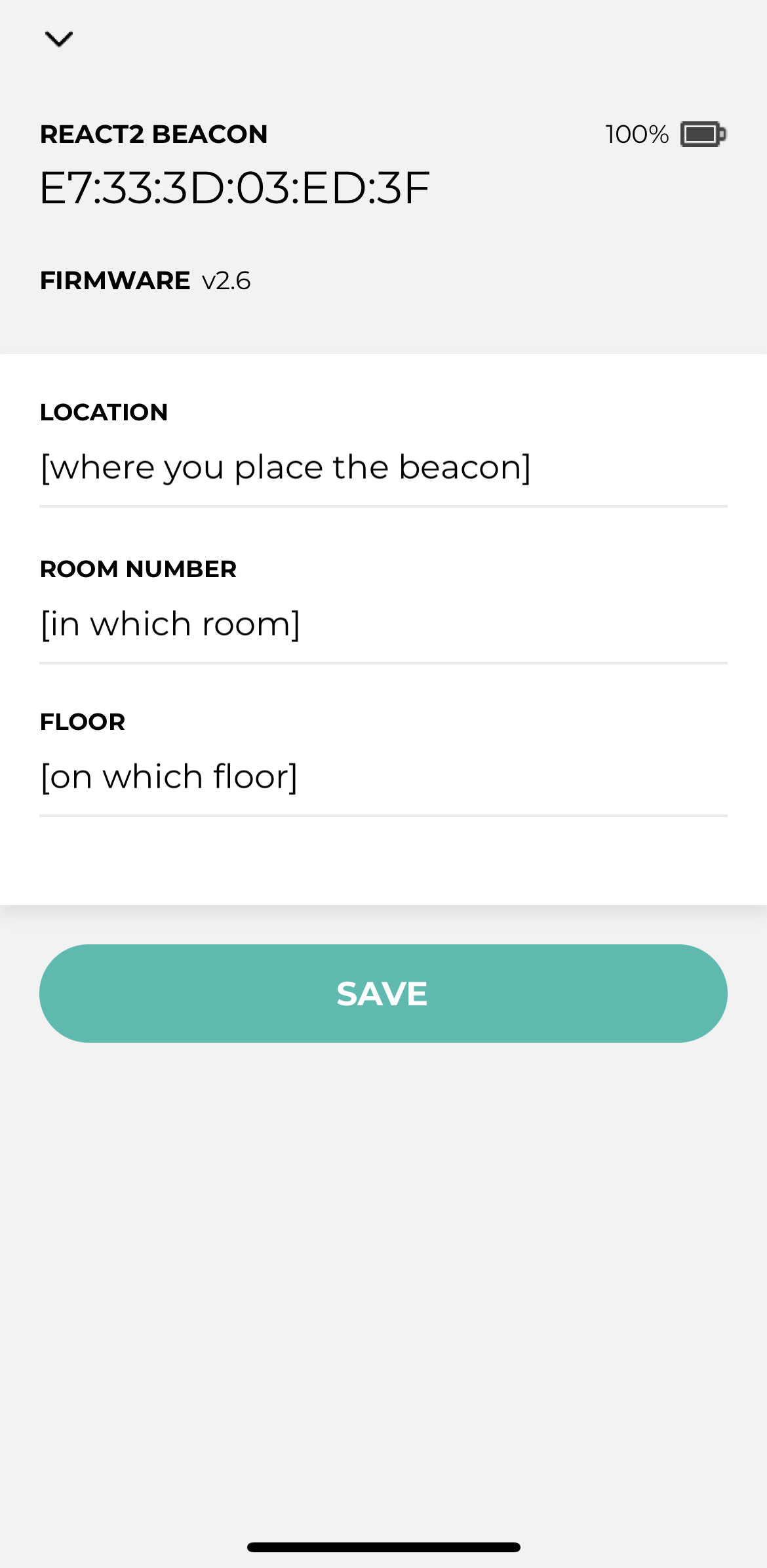The width and height of the screenshot is (767, 1568).
Task: Tap the ROOM NUMBER section heading
Action: (x=138, y=569)
